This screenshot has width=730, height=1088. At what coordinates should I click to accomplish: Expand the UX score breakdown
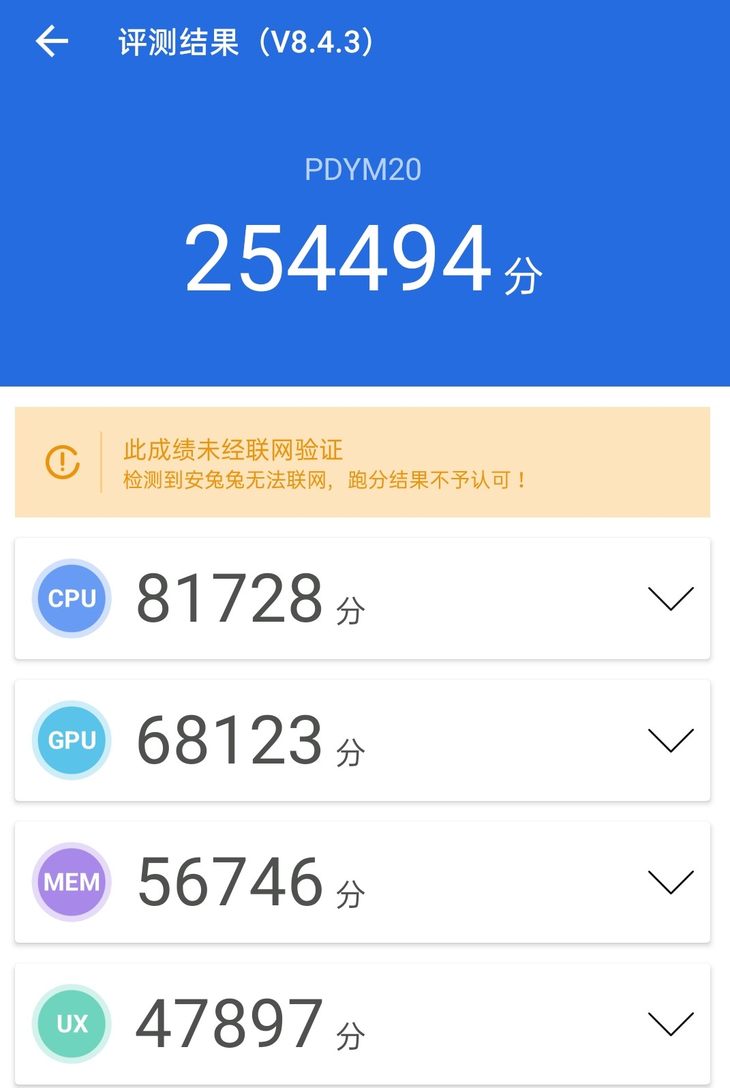click(x=669, y=1024)
